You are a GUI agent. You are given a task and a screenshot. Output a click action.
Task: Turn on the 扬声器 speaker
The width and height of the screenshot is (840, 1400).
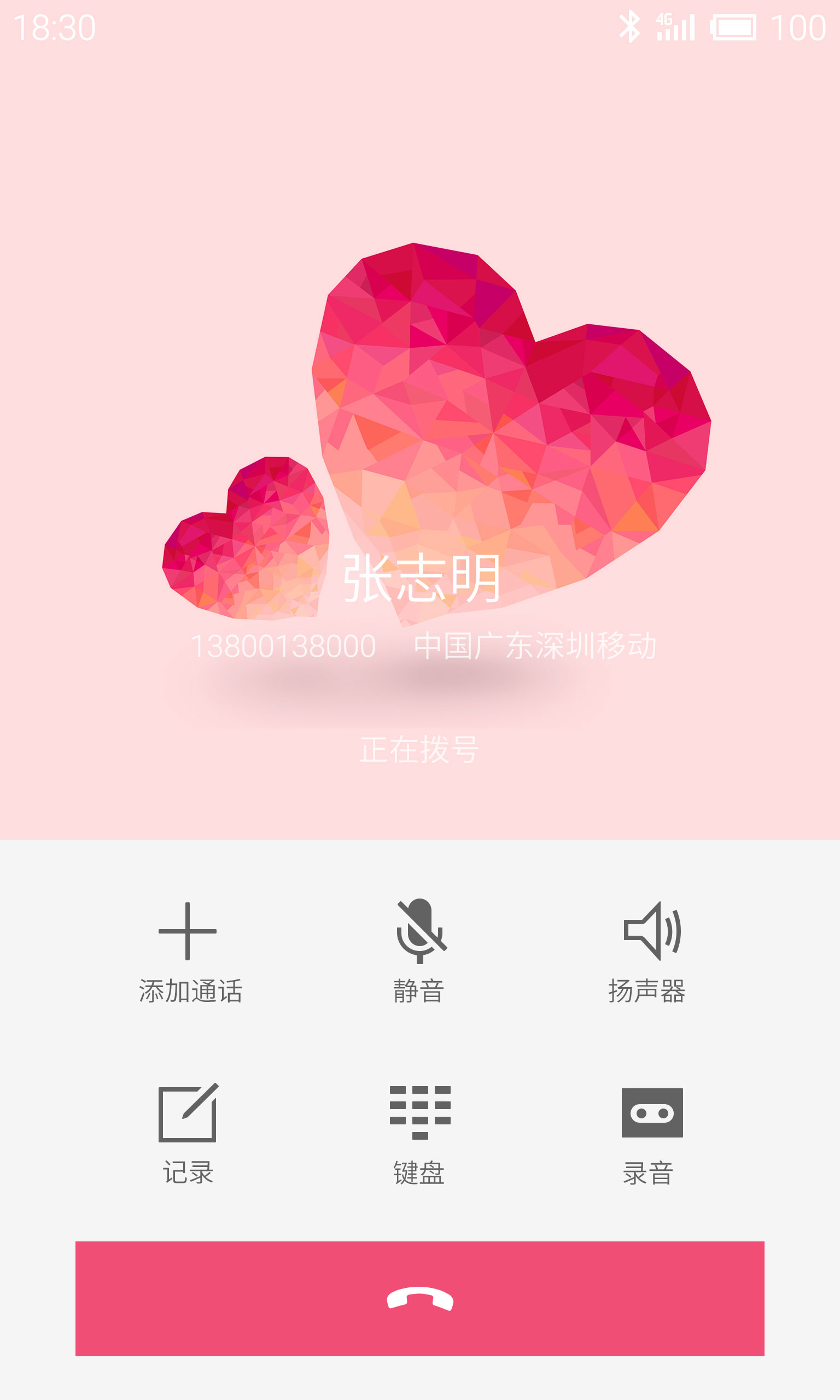click(x=647, y=953)
